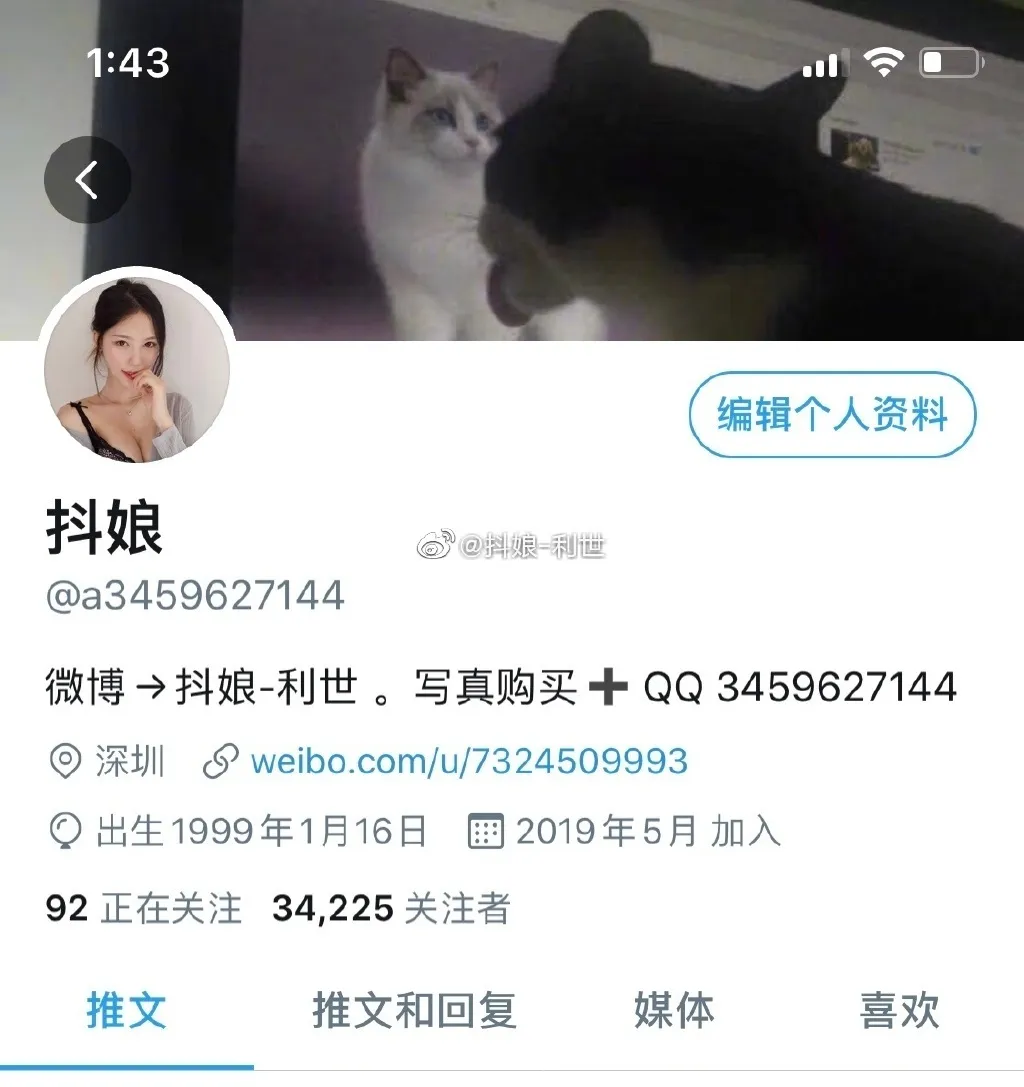Open the weibo.com/u/7324509993 link
The height and width of the screenshot is (1087, 1024).
[469, 761]
